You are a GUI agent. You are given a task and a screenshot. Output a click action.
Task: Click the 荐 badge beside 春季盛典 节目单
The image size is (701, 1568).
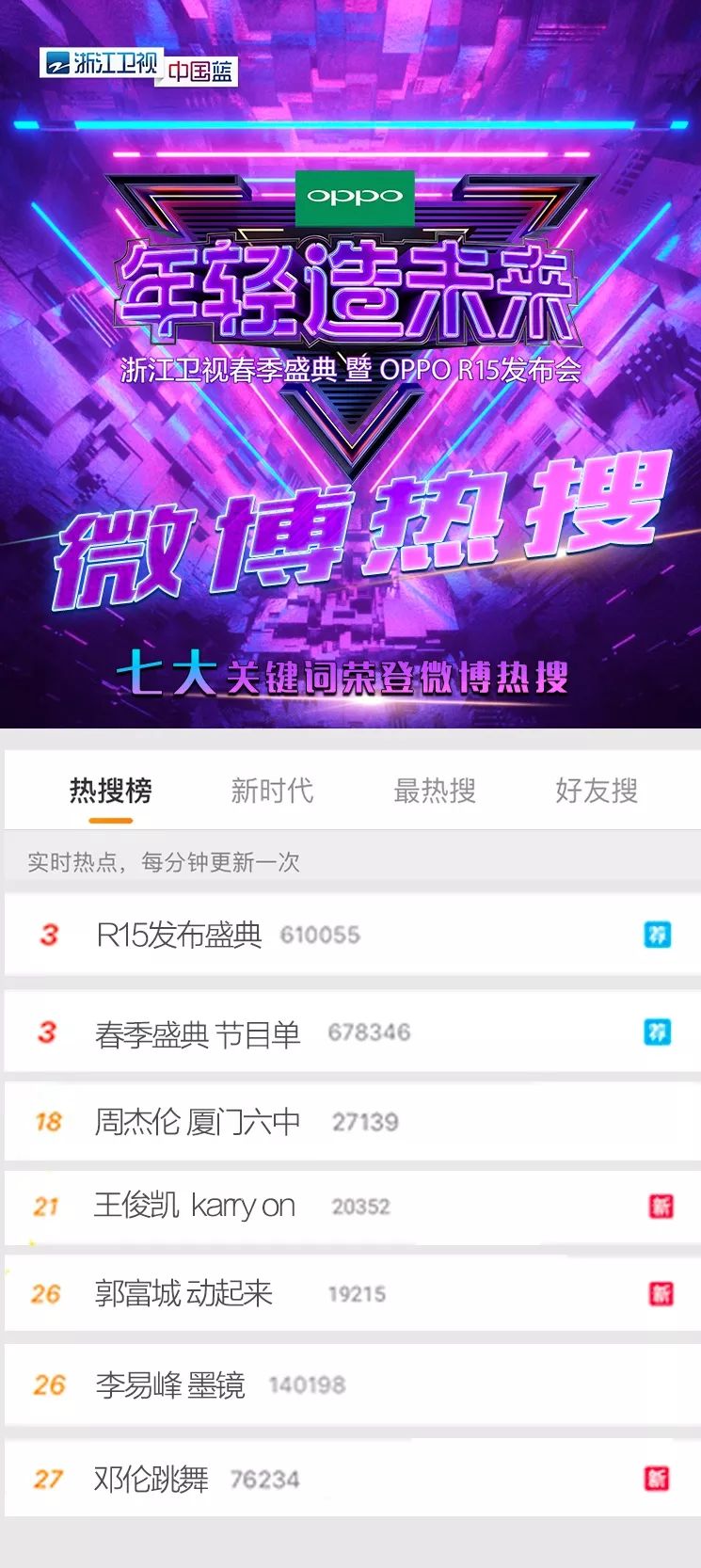[659, 1030]
